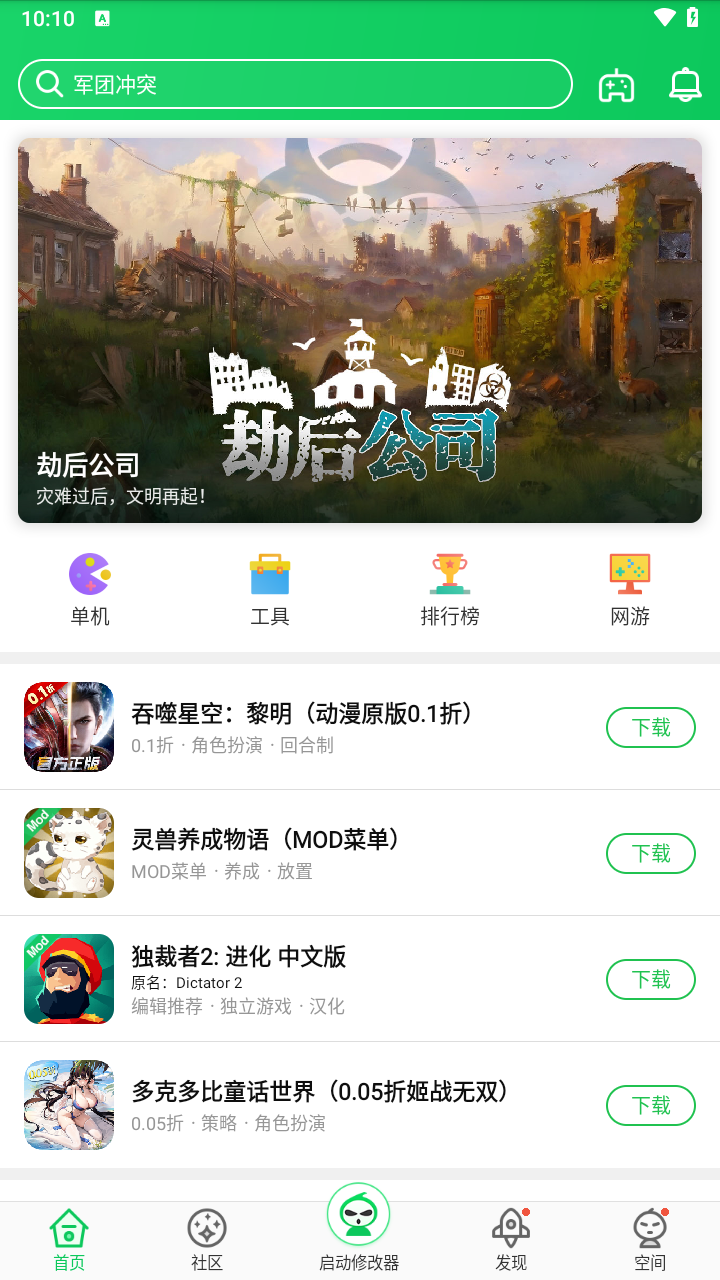The height and width of the screenshot is (1280, 720).
Task: Select the 网游 category
Action: pos(630,590)
